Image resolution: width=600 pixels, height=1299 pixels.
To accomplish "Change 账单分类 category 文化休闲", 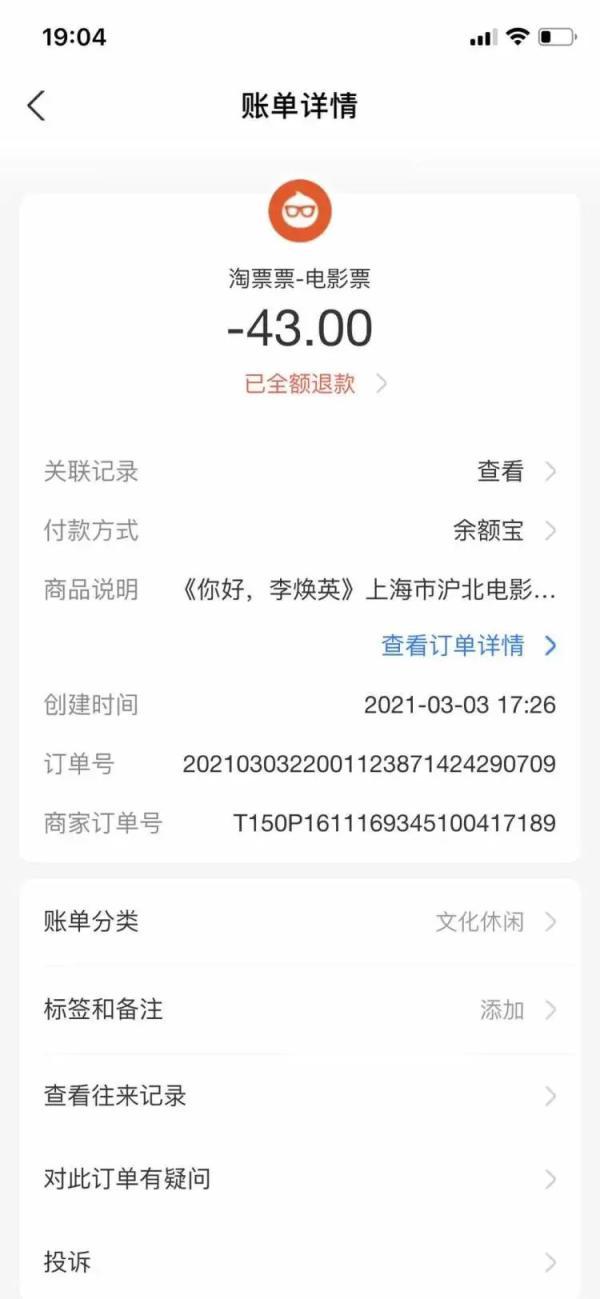I will [x=494, y=921].
